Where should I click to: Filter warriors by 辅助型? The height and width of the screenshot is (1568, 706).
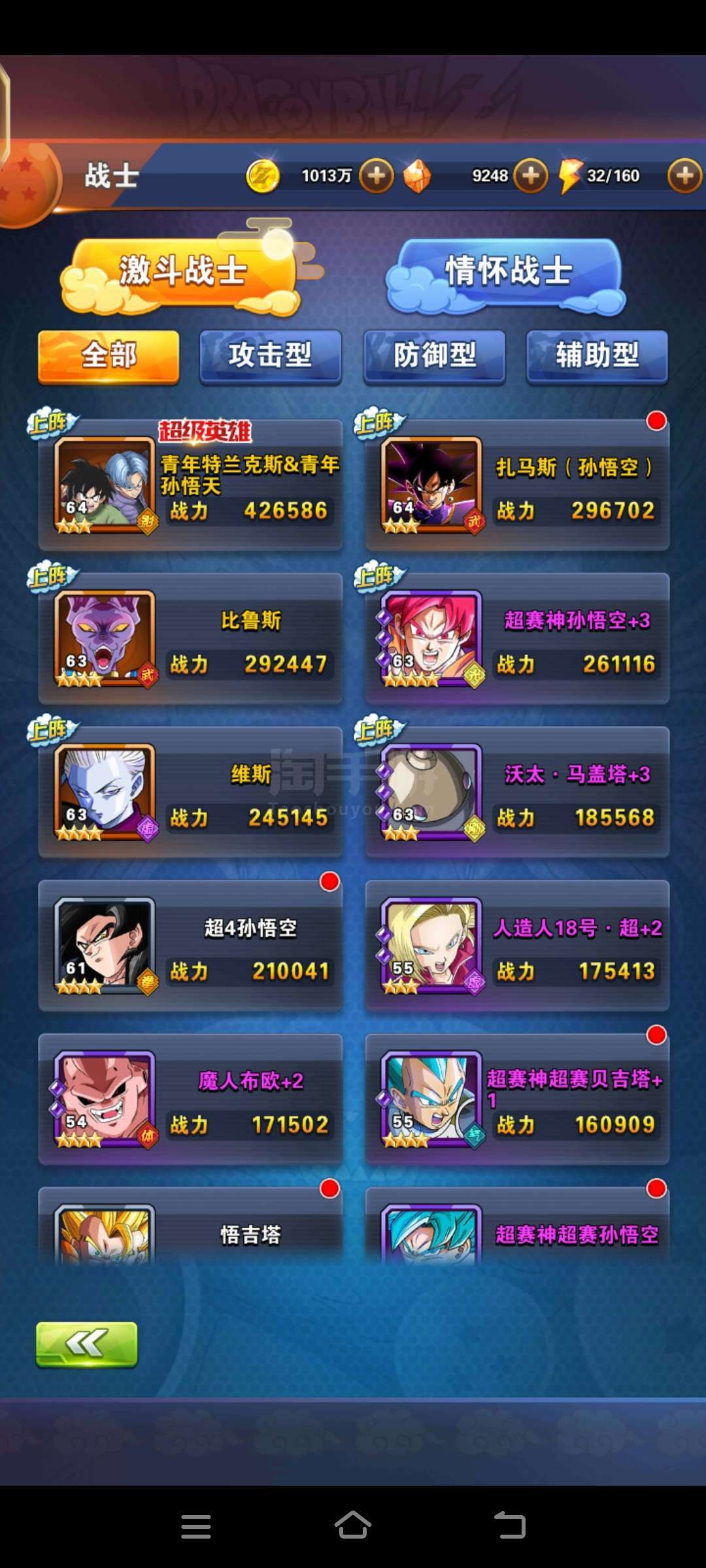pos(597,356)
